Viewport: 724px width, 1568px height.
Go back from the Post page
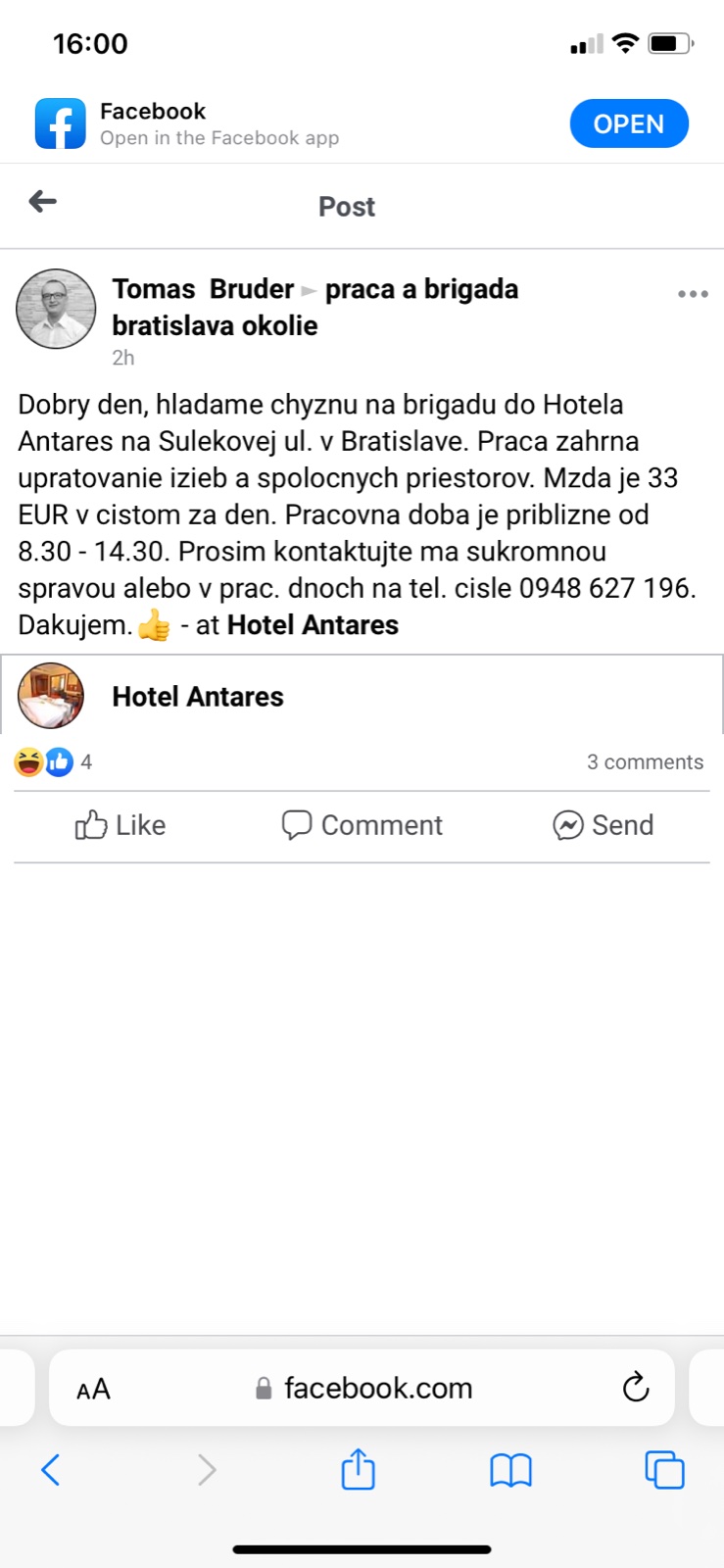tap(43, 202)
